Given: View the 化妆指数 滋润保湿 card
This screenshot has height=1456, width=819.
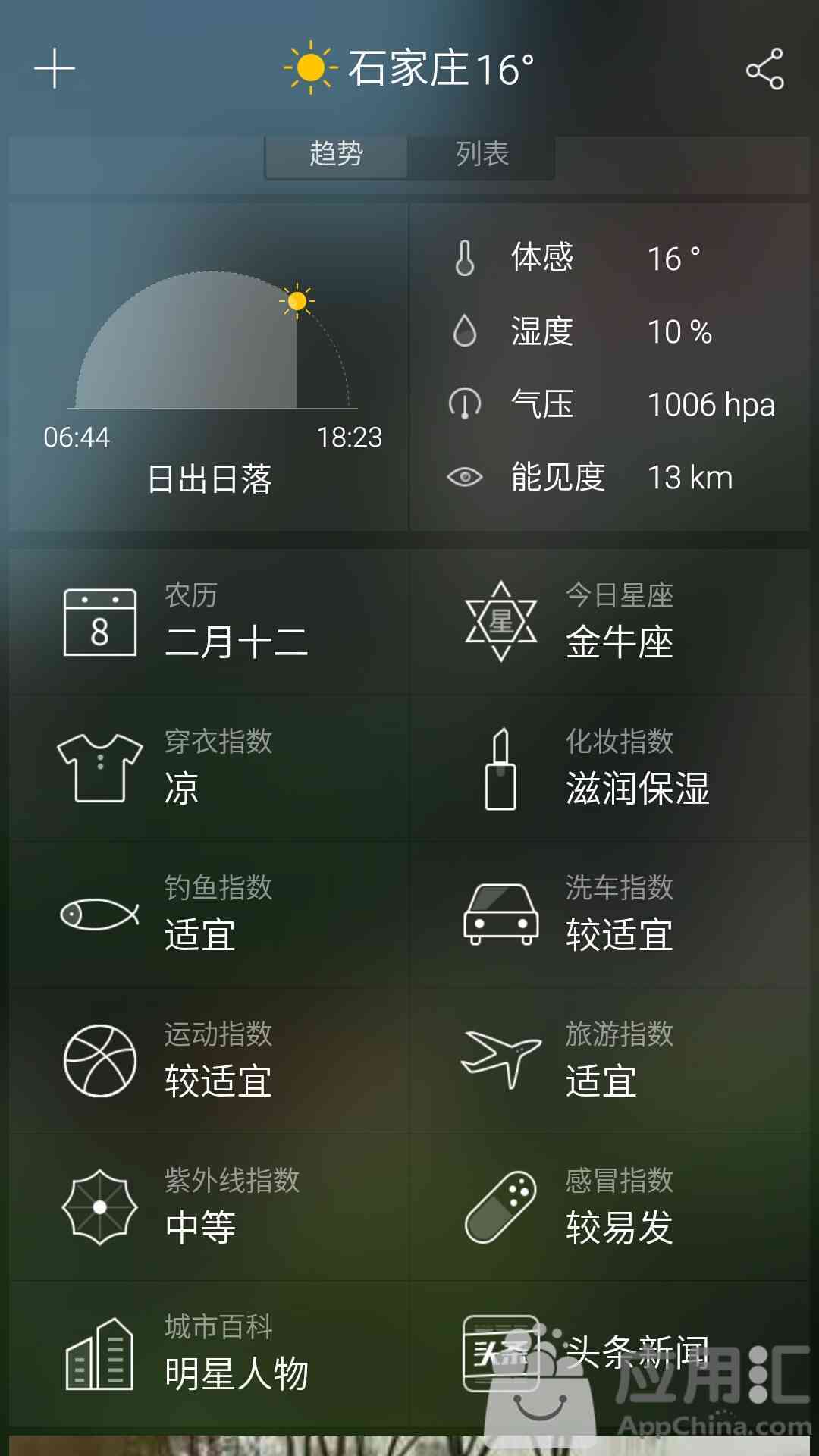Looking at the screenshot, I should click(x=610, y=767).
